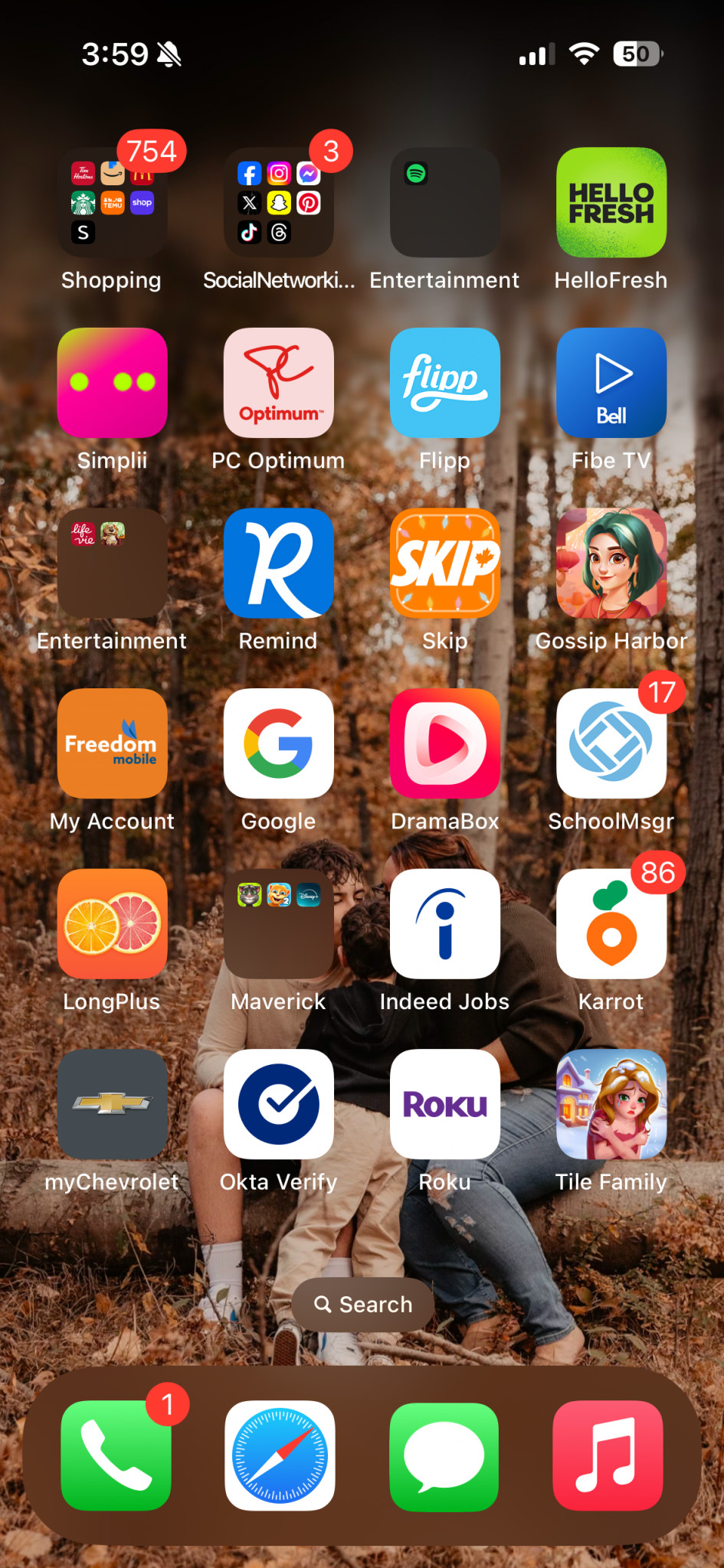The image size is (724, 1568).
Task: Open the Karrot app
Action: (x=611, y=924)
